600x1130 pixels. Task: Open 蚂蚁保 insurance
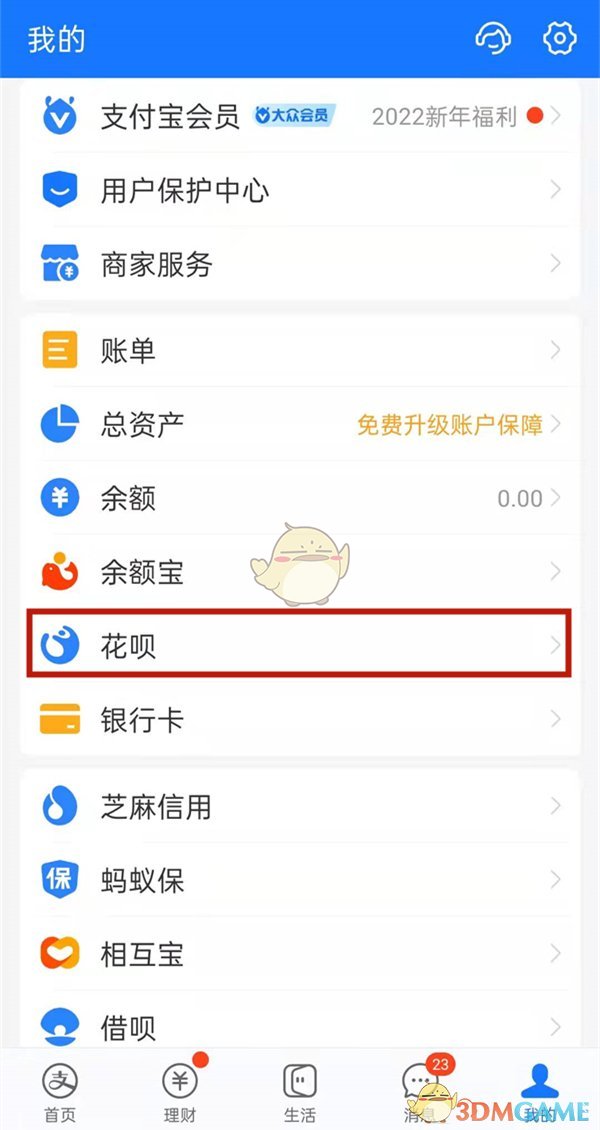pyautogui.click(x=300, y=880)
